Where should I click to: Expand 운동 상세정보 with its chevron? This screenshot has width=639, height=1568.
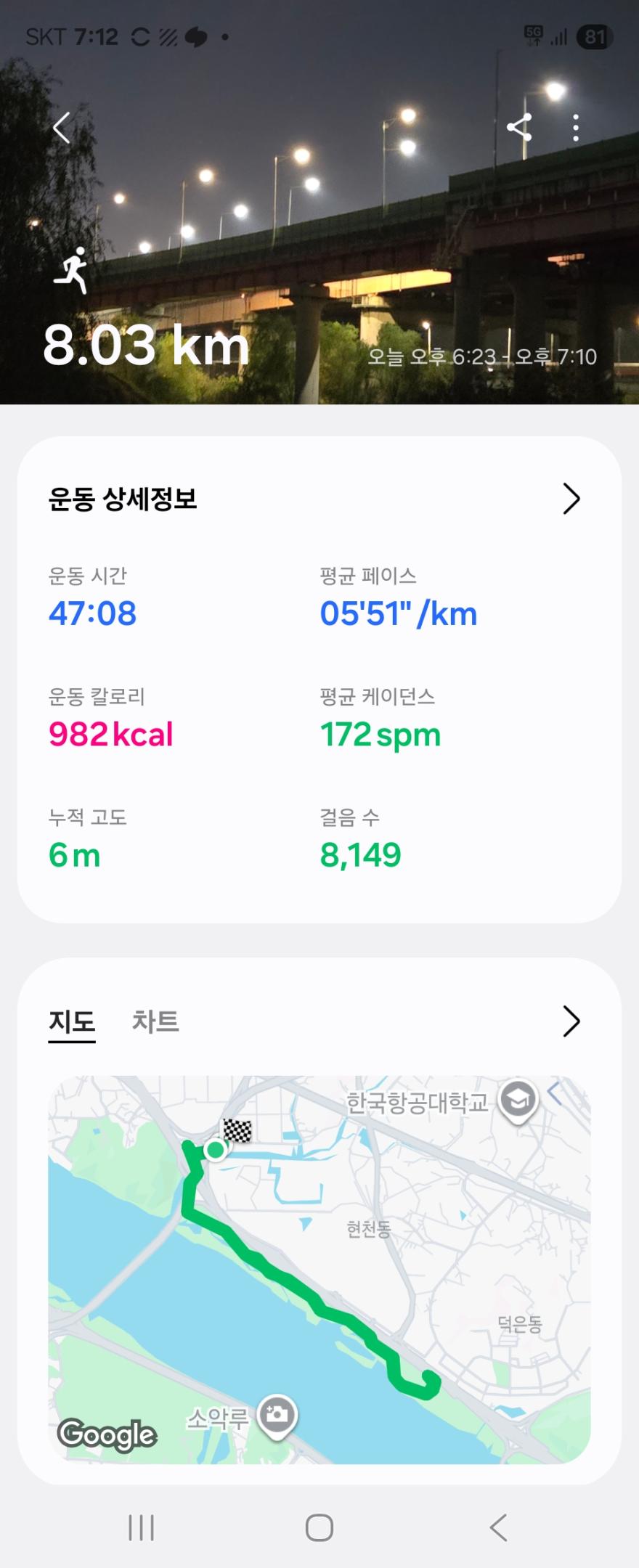(x=571, y=499)
